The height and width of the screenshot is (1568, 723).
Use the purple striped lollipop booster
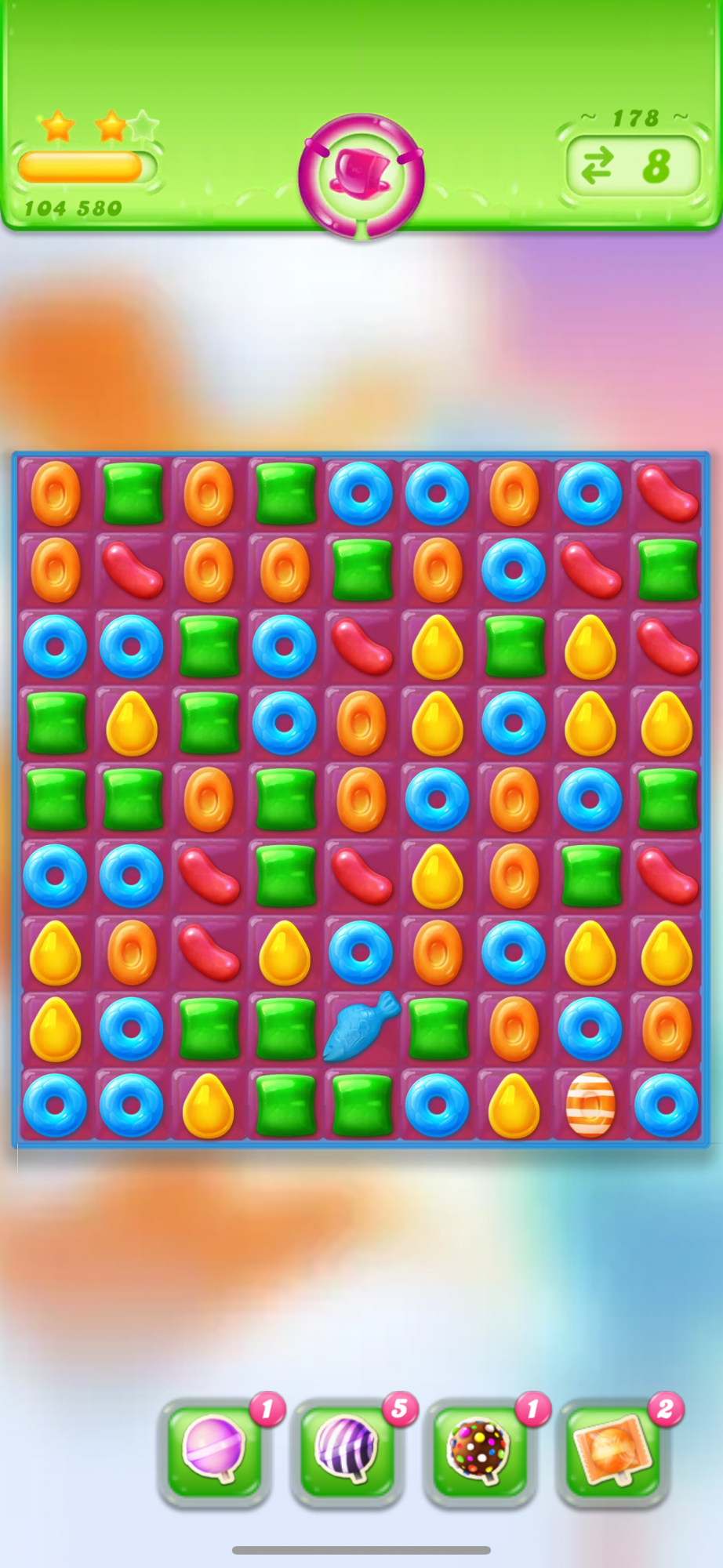coord(347,1452)
